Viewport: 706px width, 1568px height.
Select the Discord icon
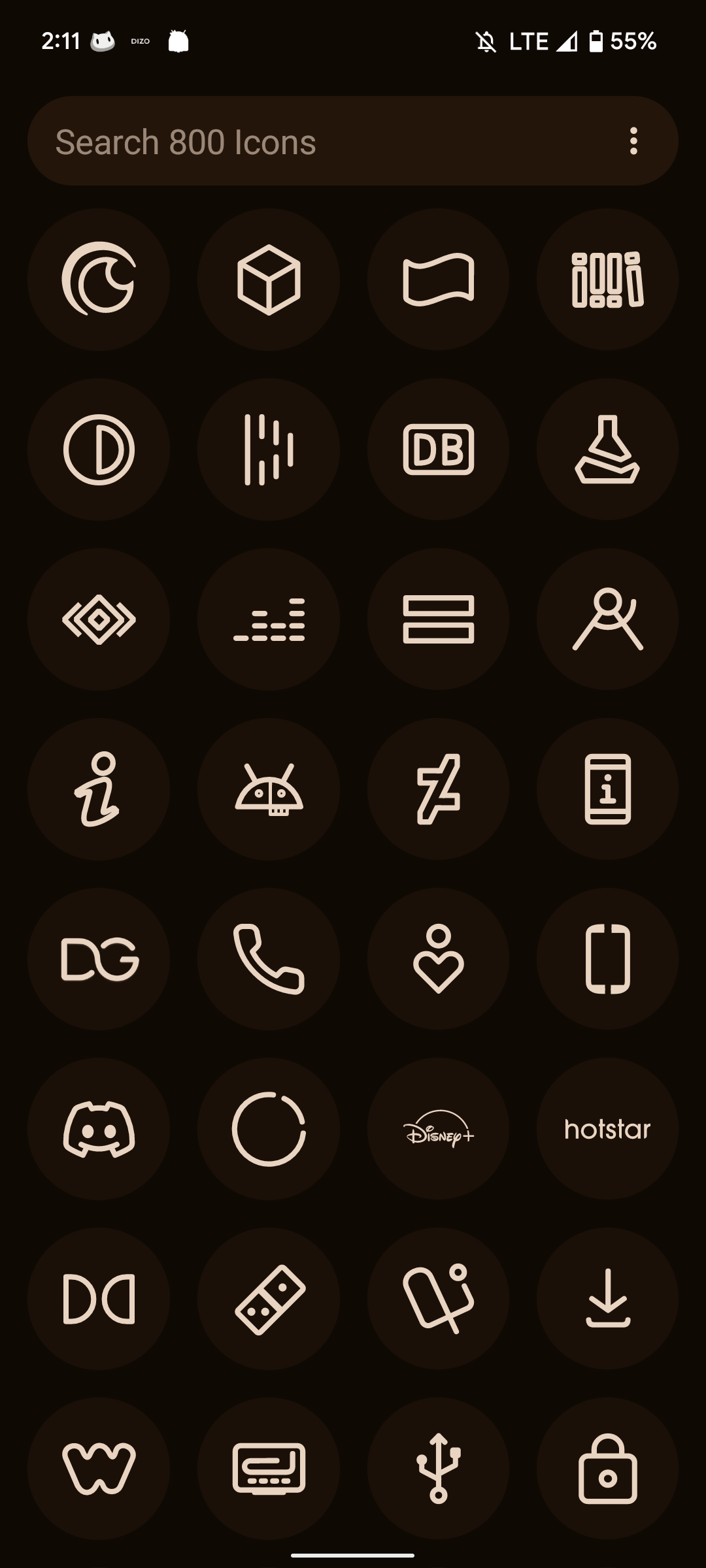point(99,1129)
